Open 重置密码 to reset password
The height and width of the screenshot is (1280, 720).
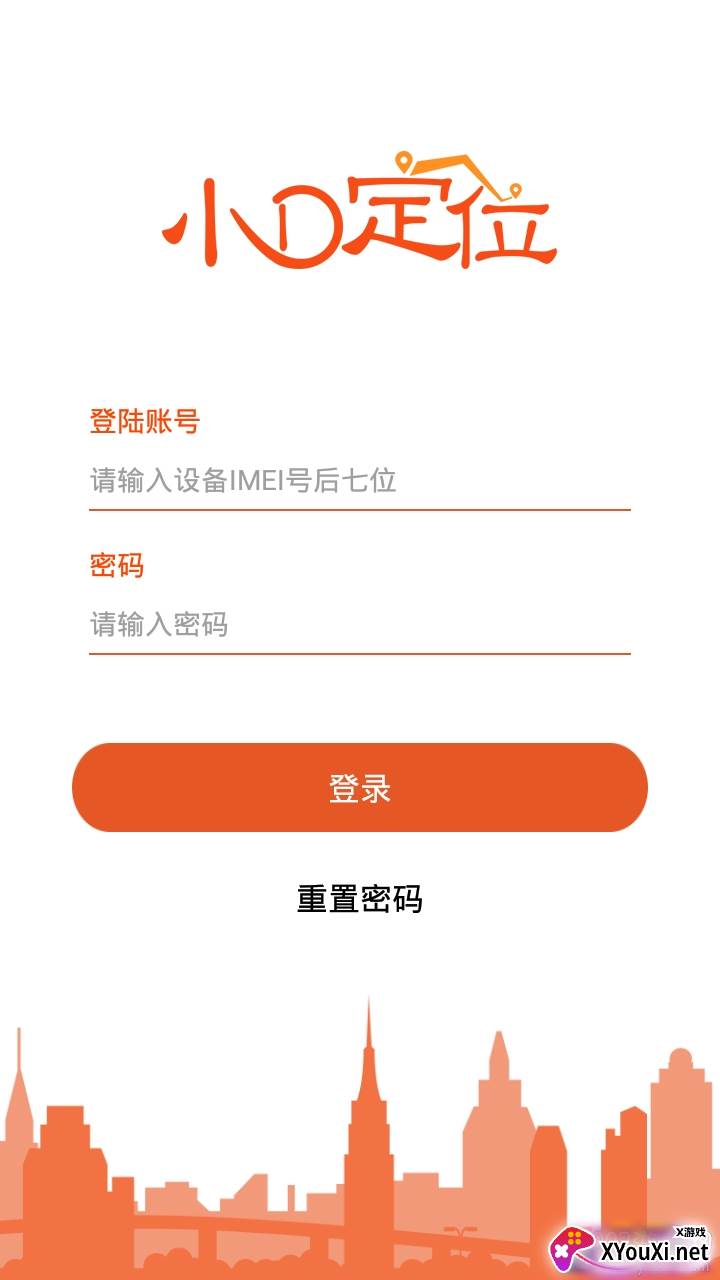point(360,899)
